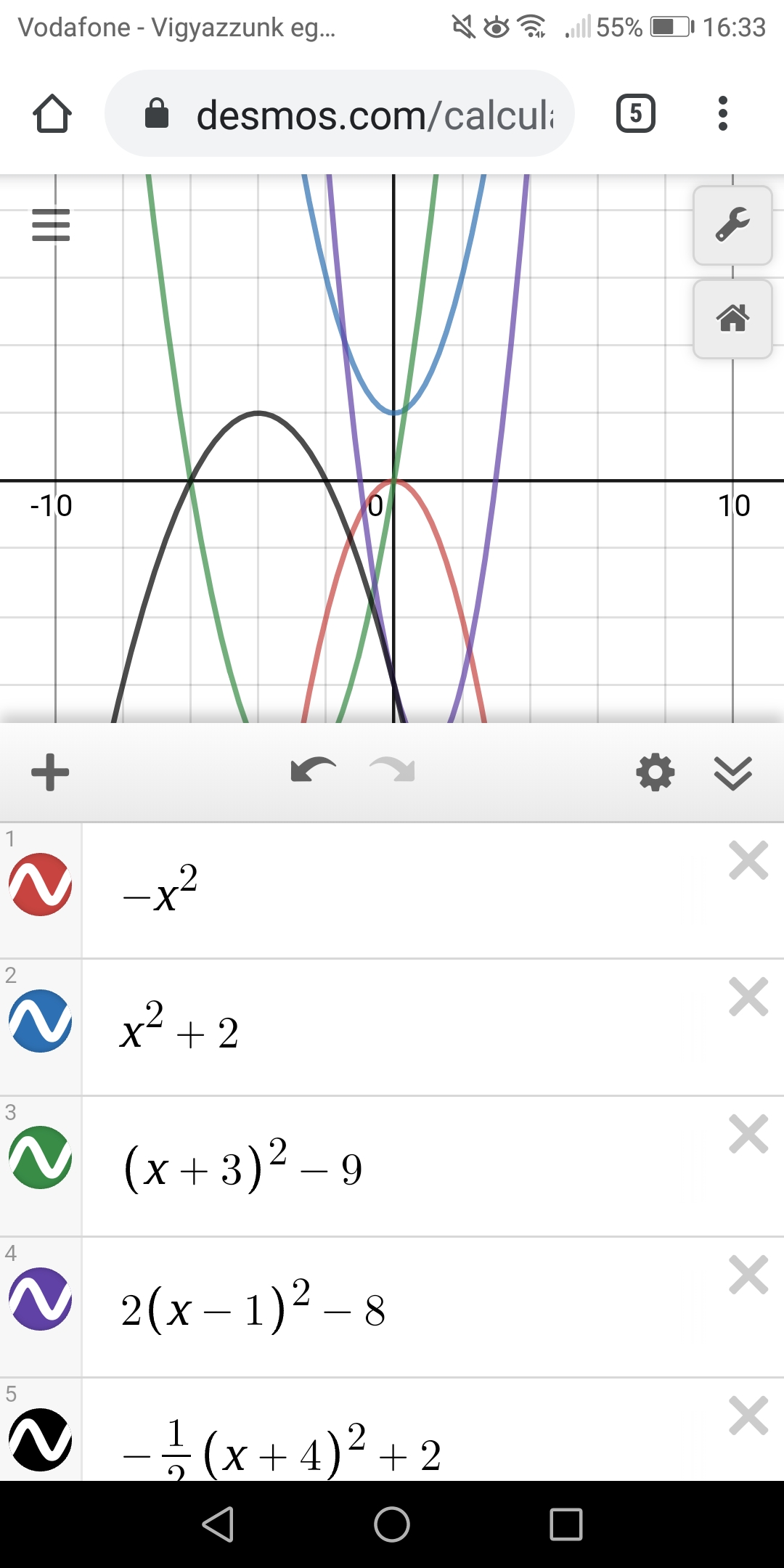784x1568 pixels.
Task: Open the browser overflow menu
Action: click(722, 114)
